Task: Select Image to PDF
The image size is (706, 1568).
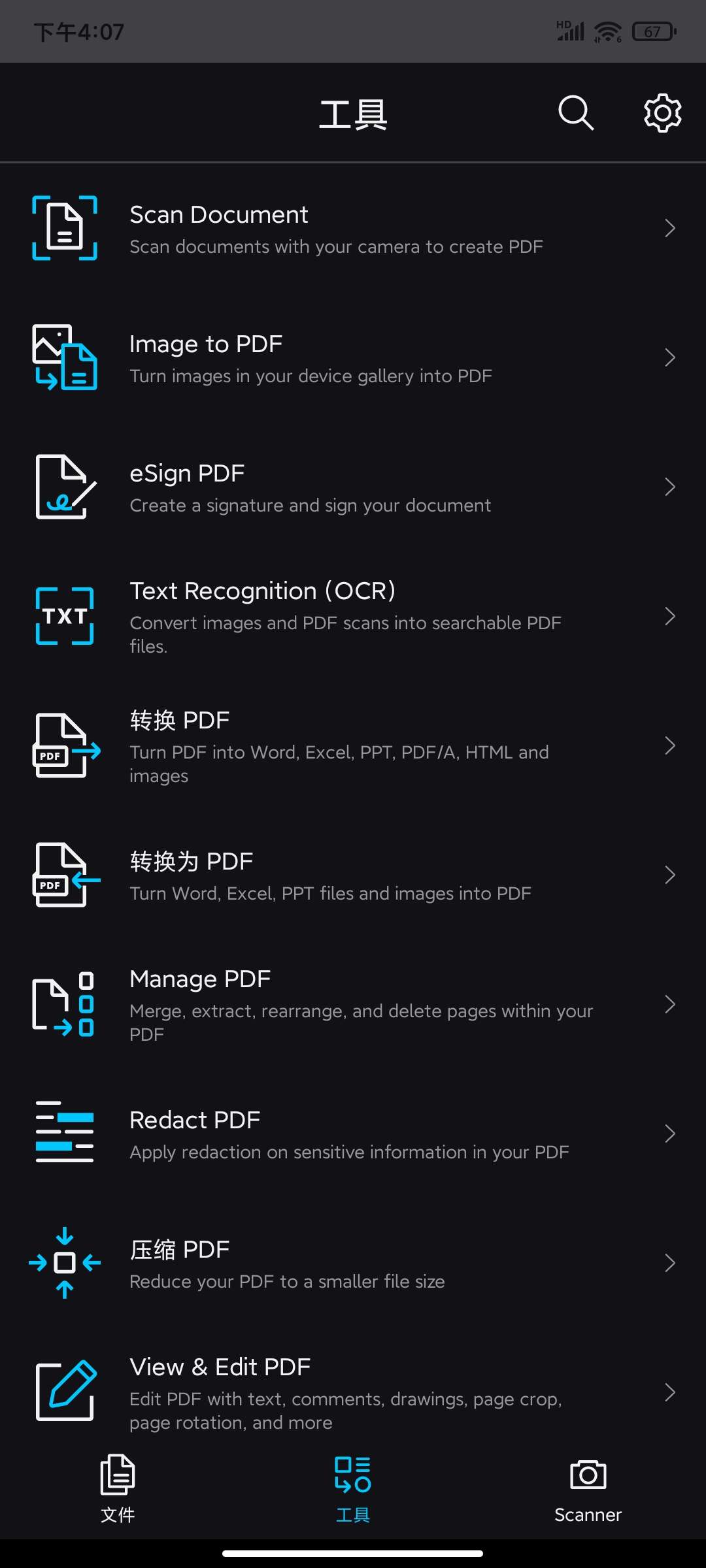Action: tap(353, 358)
